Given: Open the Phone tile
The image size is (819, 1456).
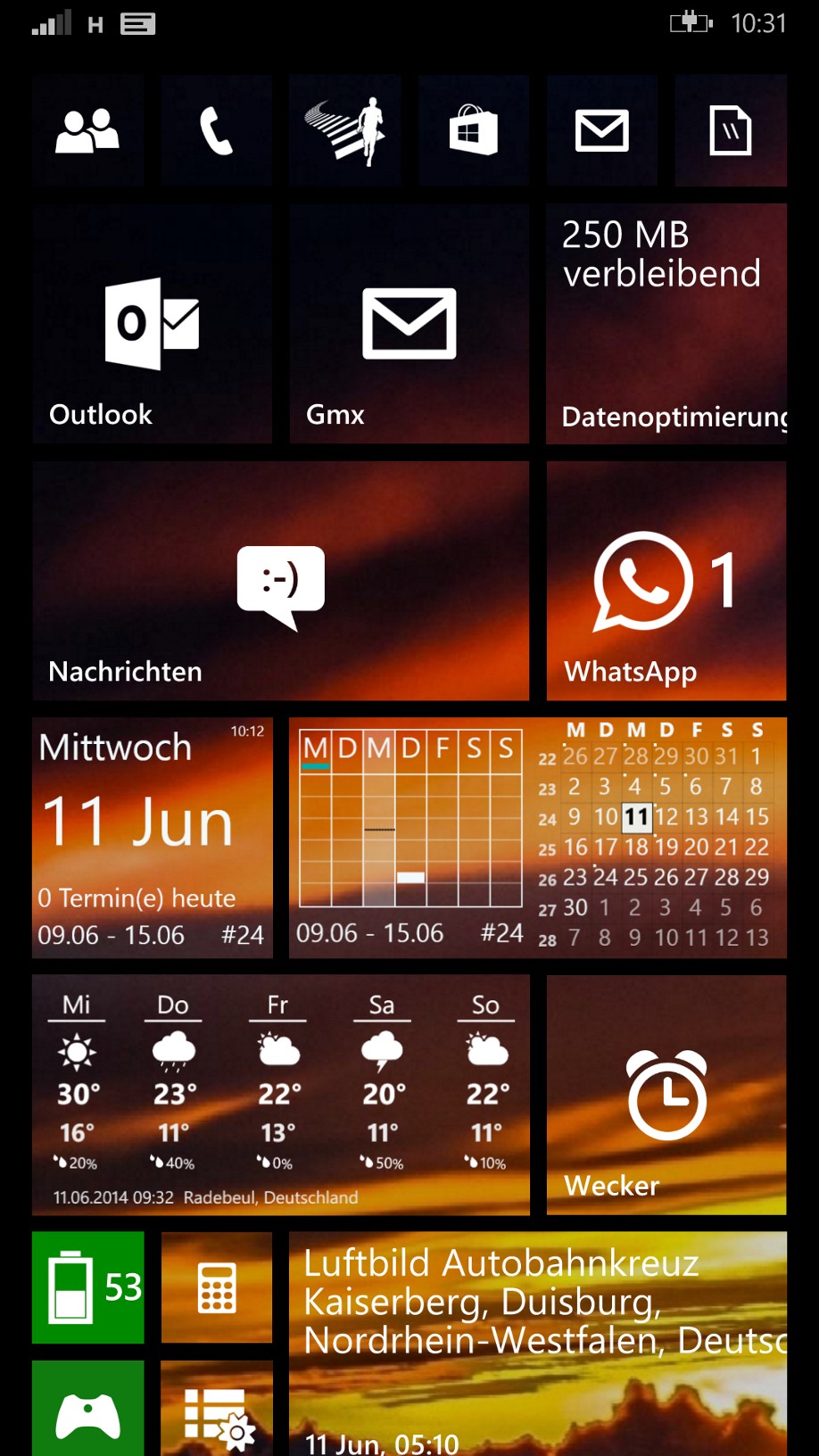Looking at the screenshot, I should 217,131.
